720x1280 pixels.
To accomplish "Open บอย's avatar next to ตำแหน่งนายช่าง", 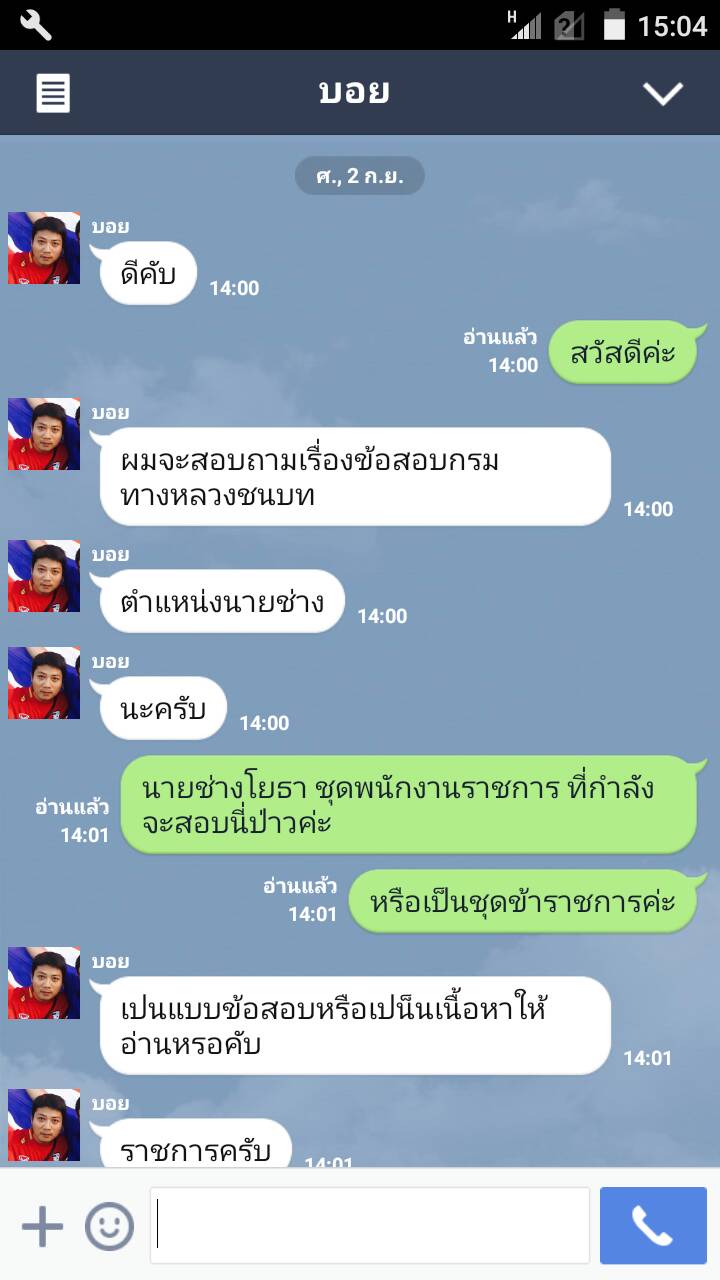I will click(44, 576).
